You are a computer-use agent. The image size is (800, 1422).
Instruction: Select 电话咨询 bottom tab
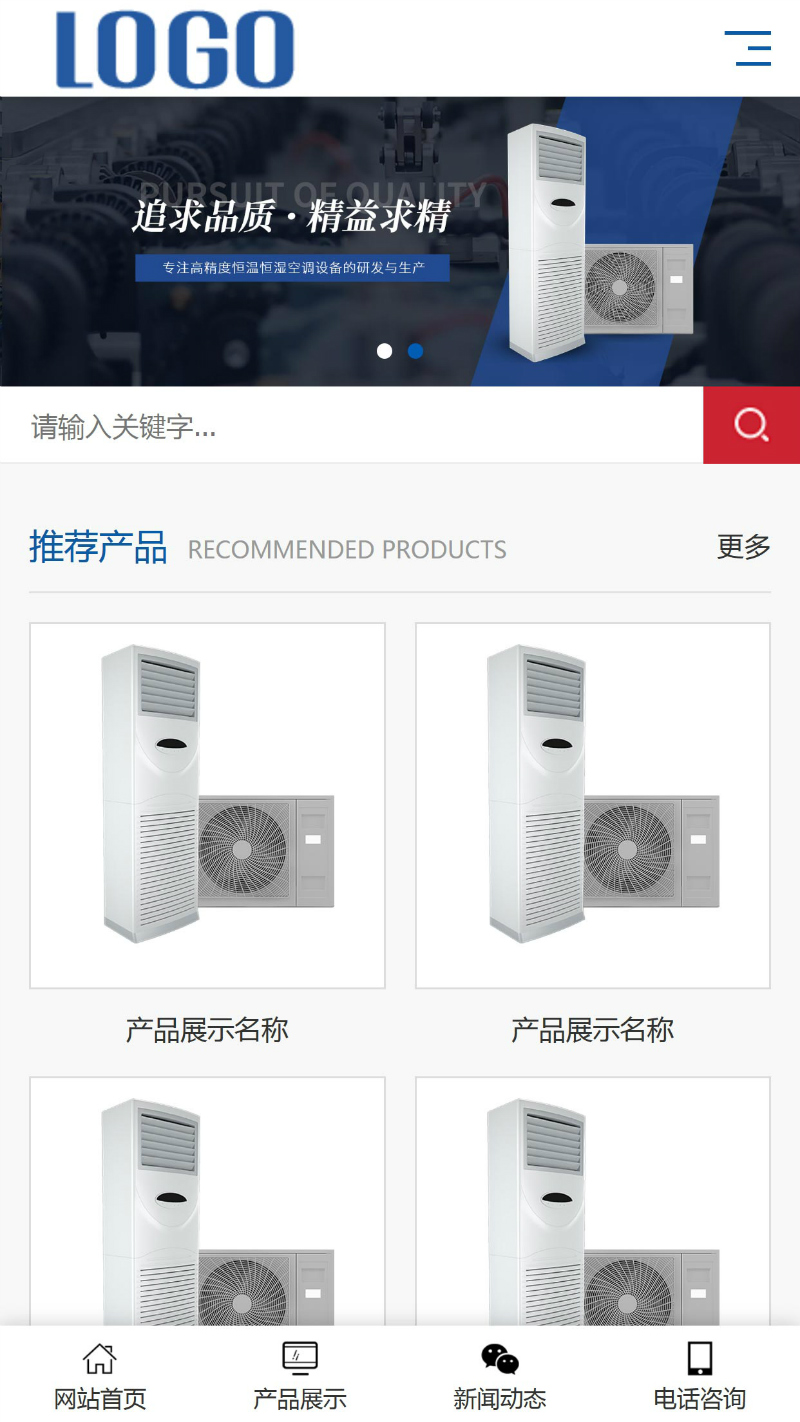(x=700, y=1376)
